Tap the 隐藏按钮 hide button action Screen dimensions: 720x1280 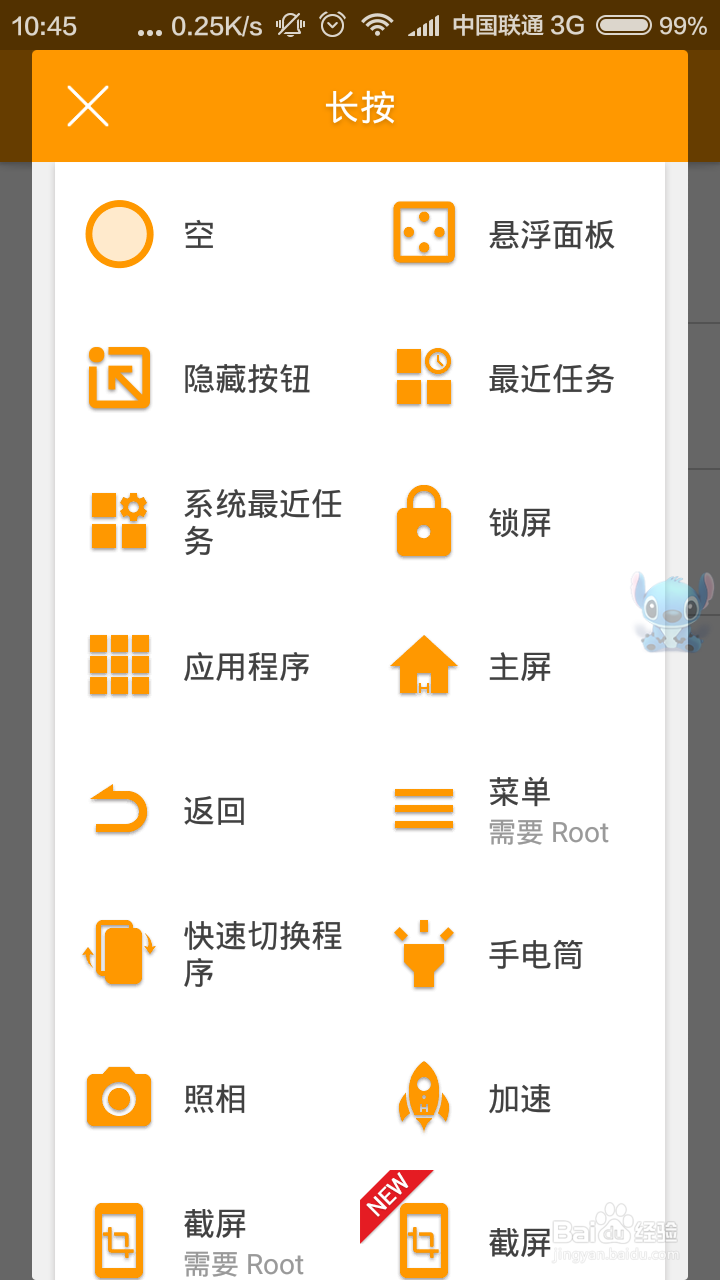coord(120,379)
